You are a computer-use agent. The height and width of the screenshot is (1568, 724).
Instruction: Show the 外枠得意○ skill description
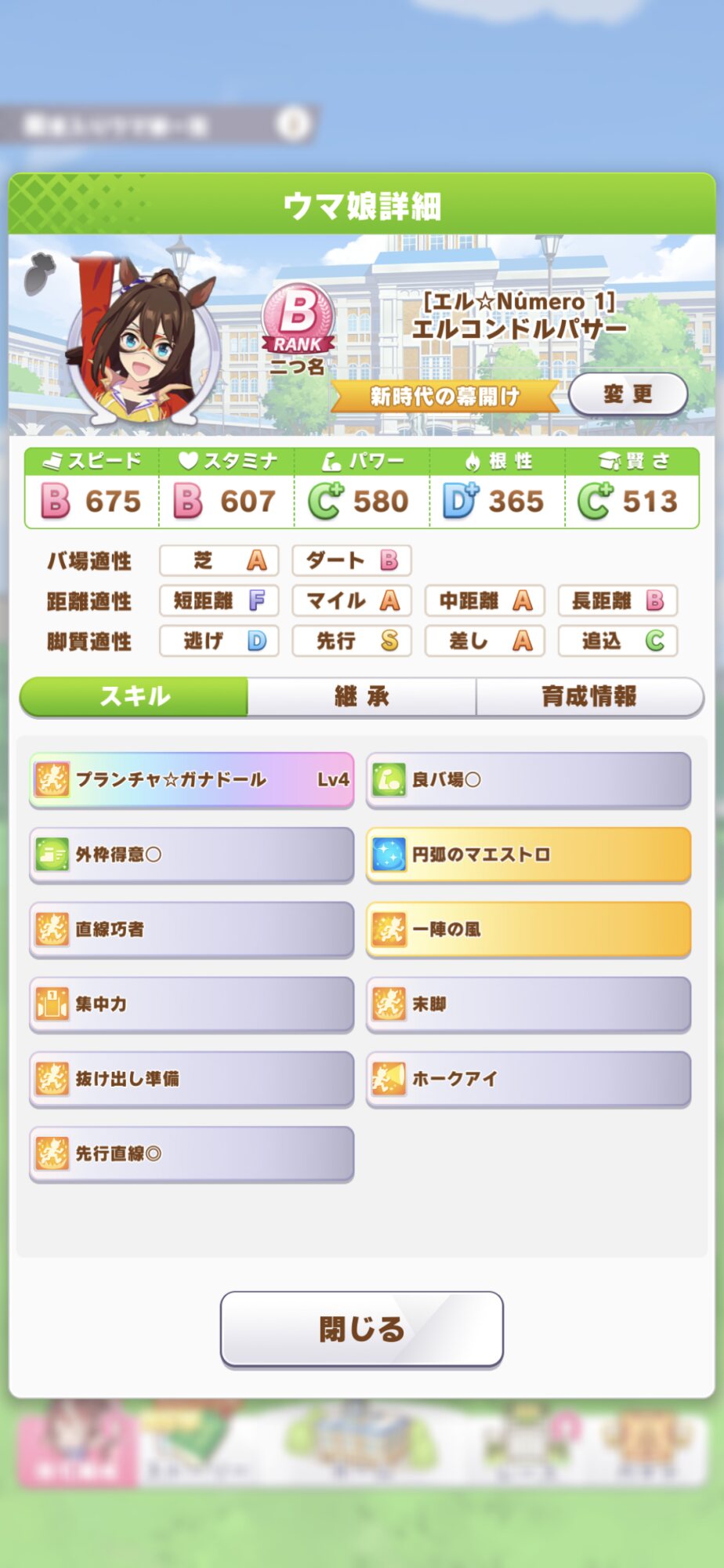tap(191, 854)
